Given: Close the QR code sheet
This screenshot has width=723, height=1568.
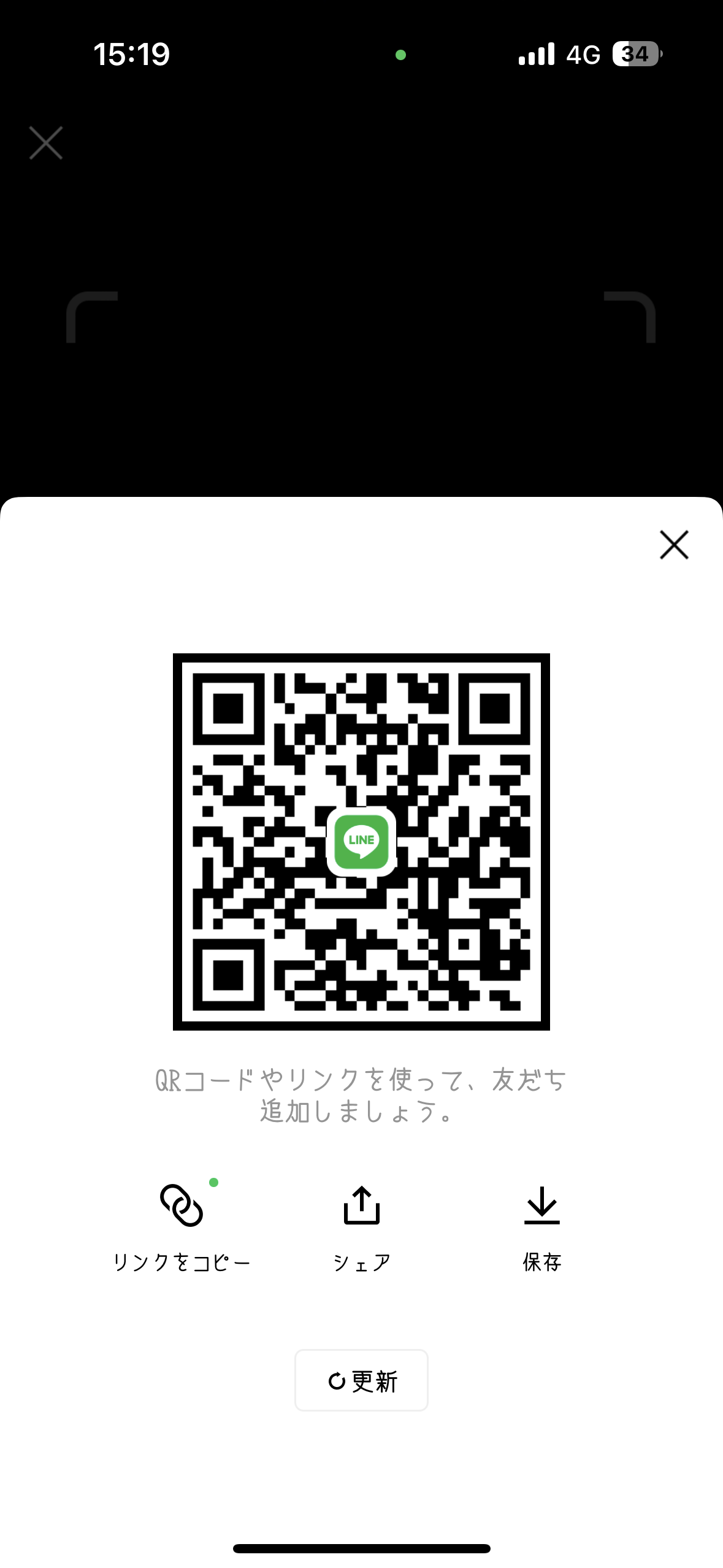Looking at the screenshot, I should 674,545.
